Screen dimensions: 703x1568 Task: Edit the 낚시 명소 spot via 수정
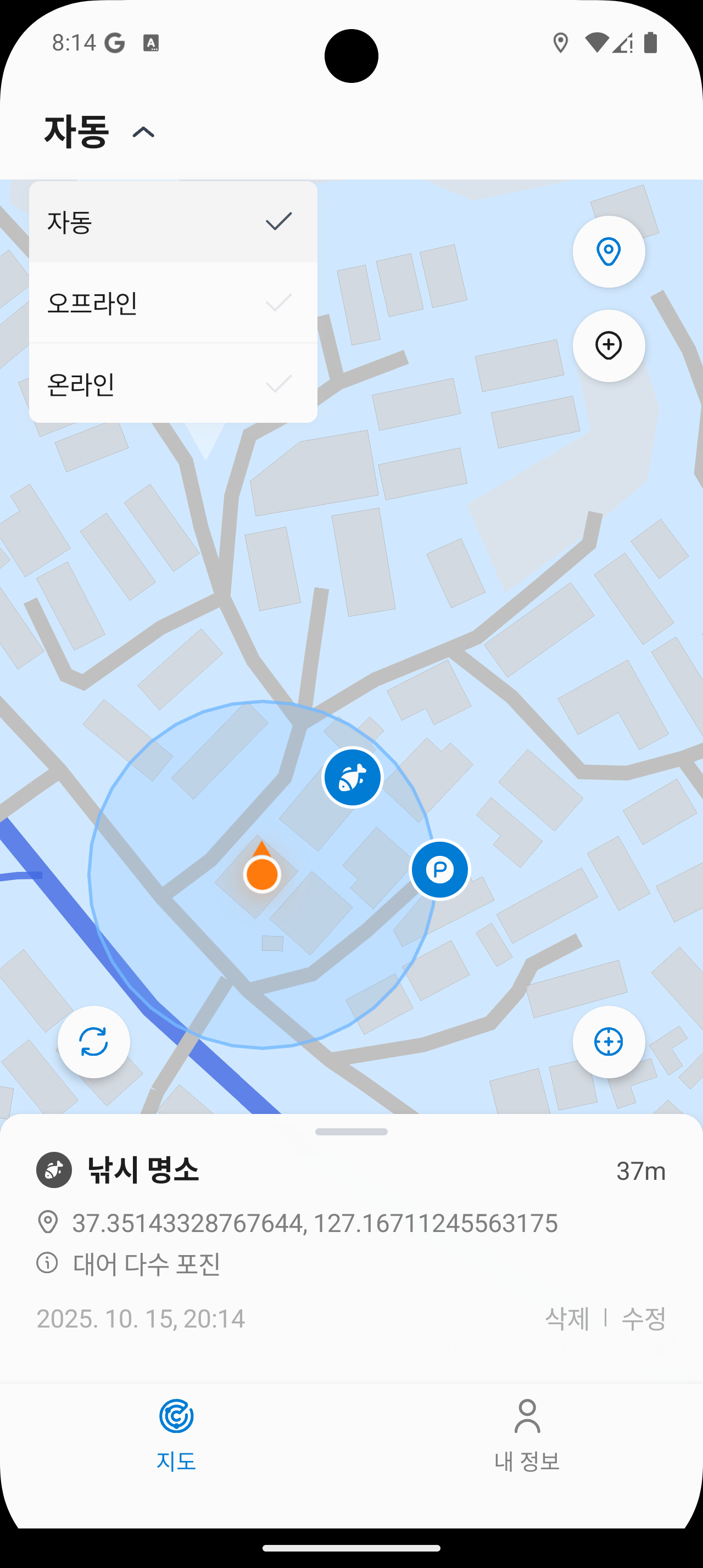pos(643,1318)
